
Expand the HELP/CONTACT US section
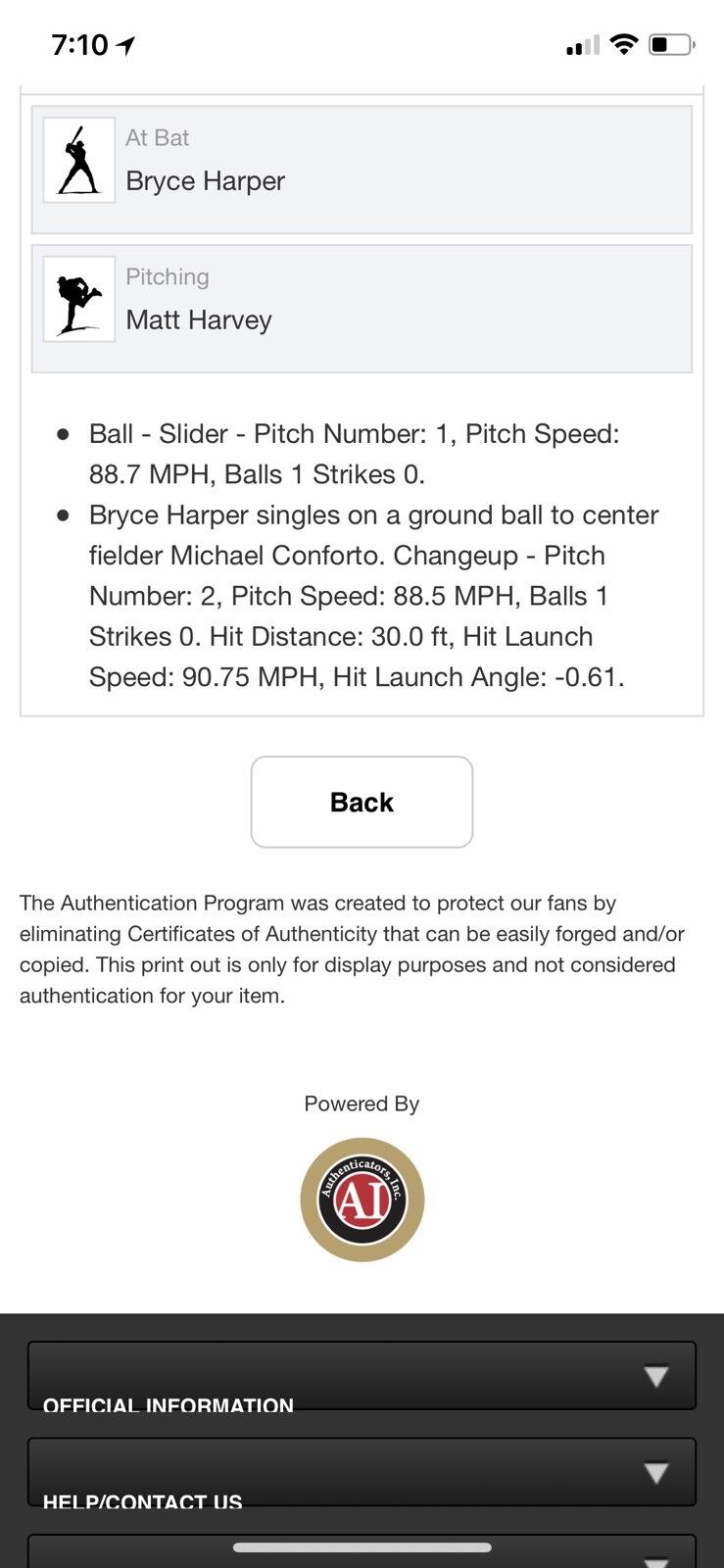362,1473
